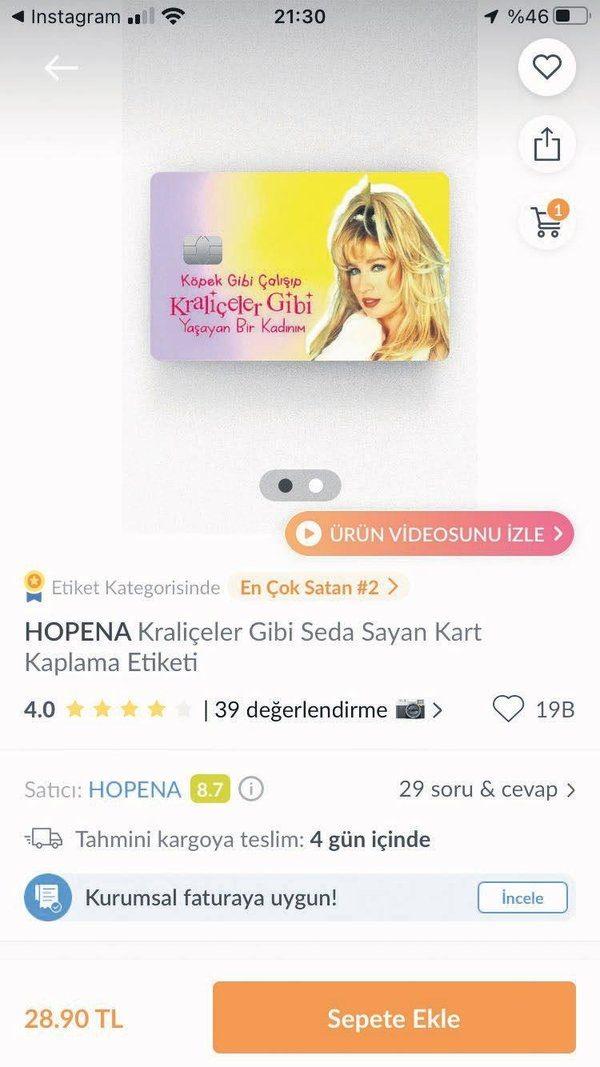
Task: Share this product
Action: (x=547, y=145)
